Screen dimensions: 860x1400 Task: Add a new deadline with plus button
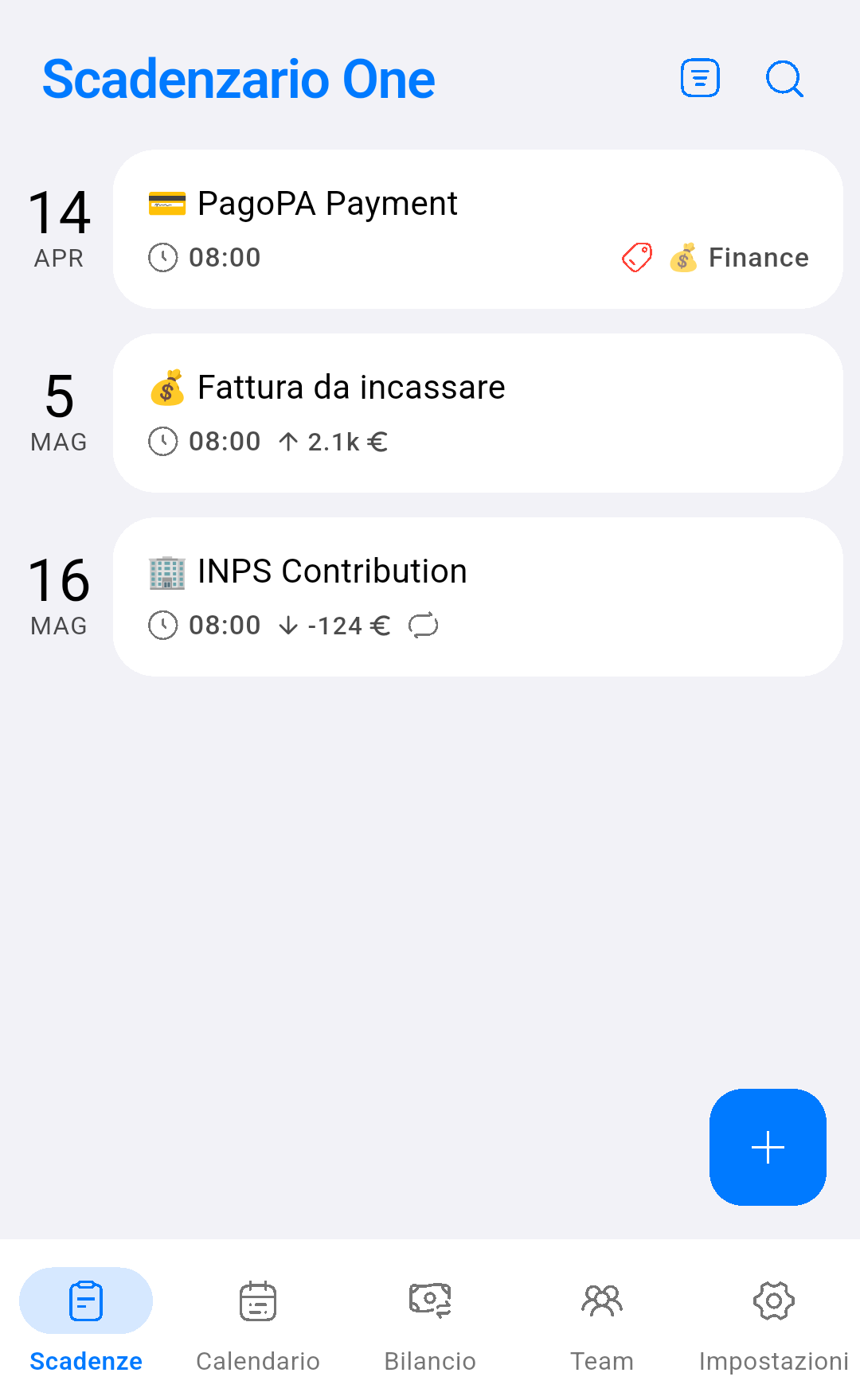(x=768, y=1147)
